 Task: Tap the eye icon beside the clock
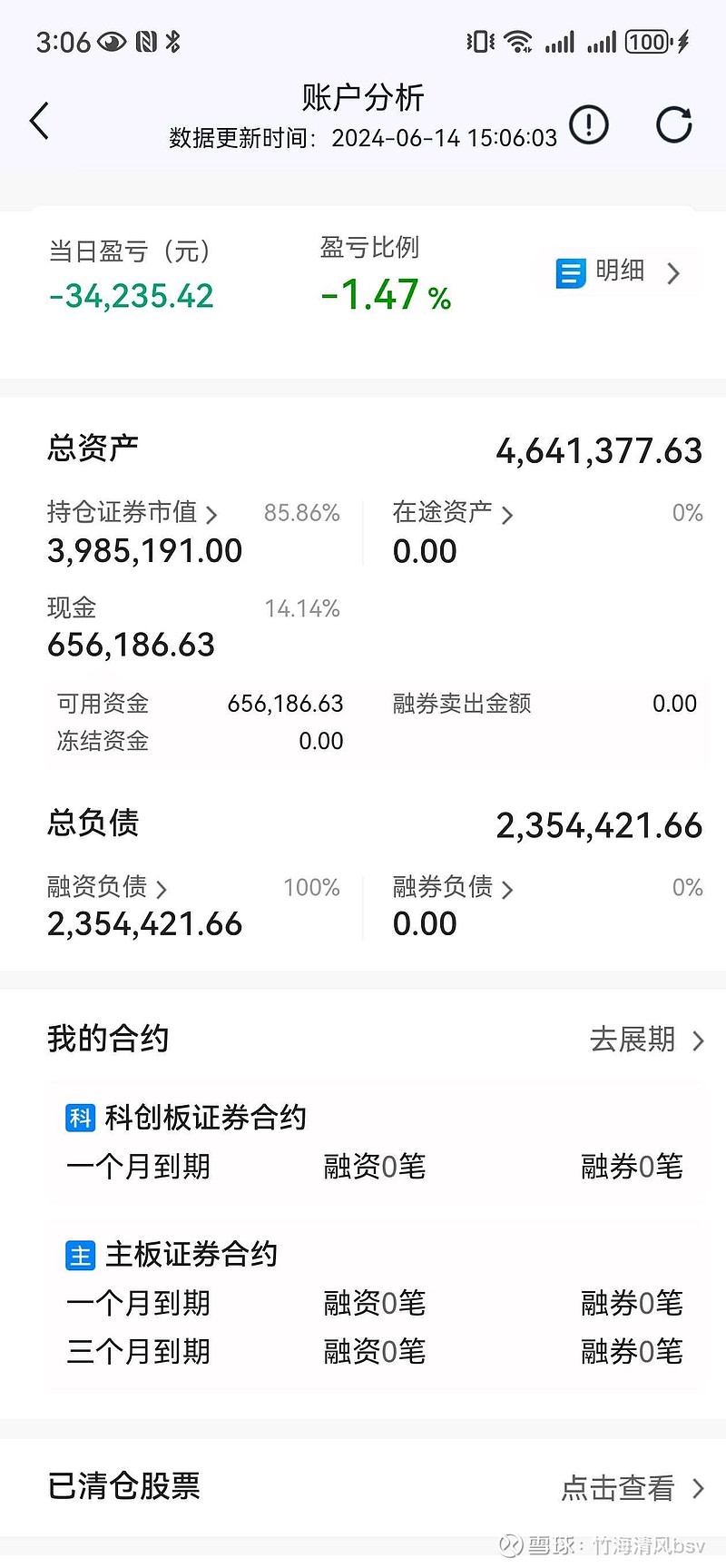tap(112, 41)
